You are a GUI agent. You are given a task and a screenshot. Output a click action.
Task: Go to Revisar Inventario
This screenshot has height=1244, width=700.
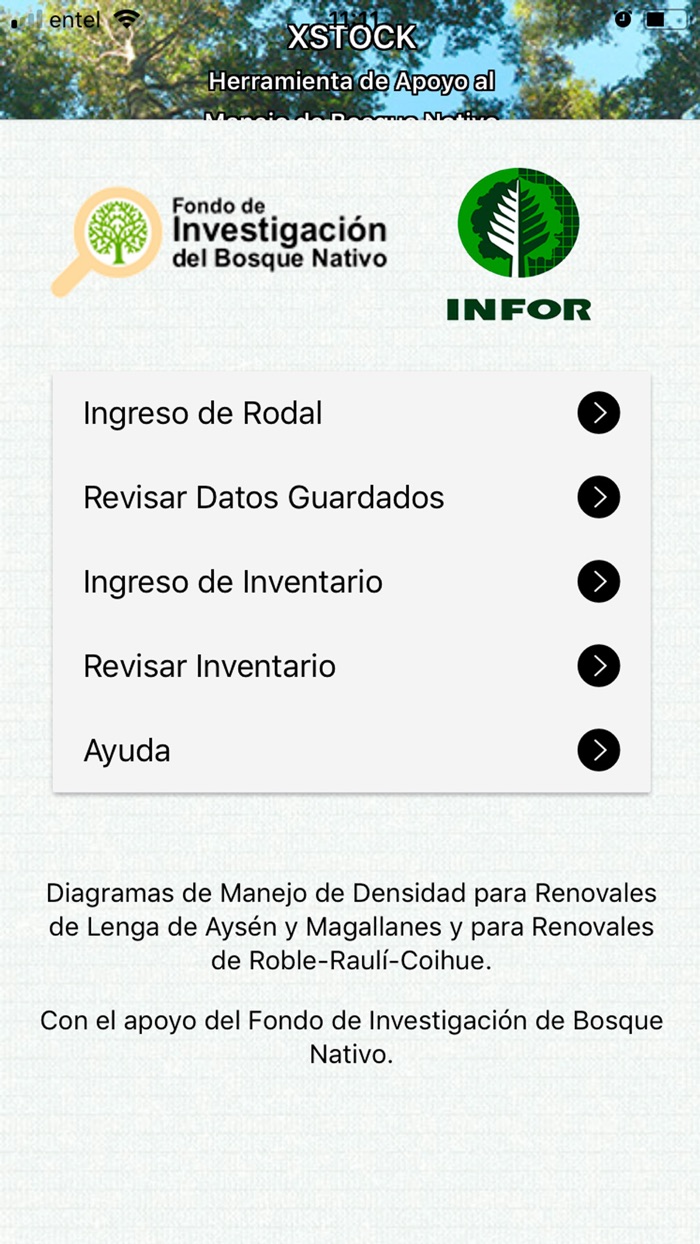point(350,666)
